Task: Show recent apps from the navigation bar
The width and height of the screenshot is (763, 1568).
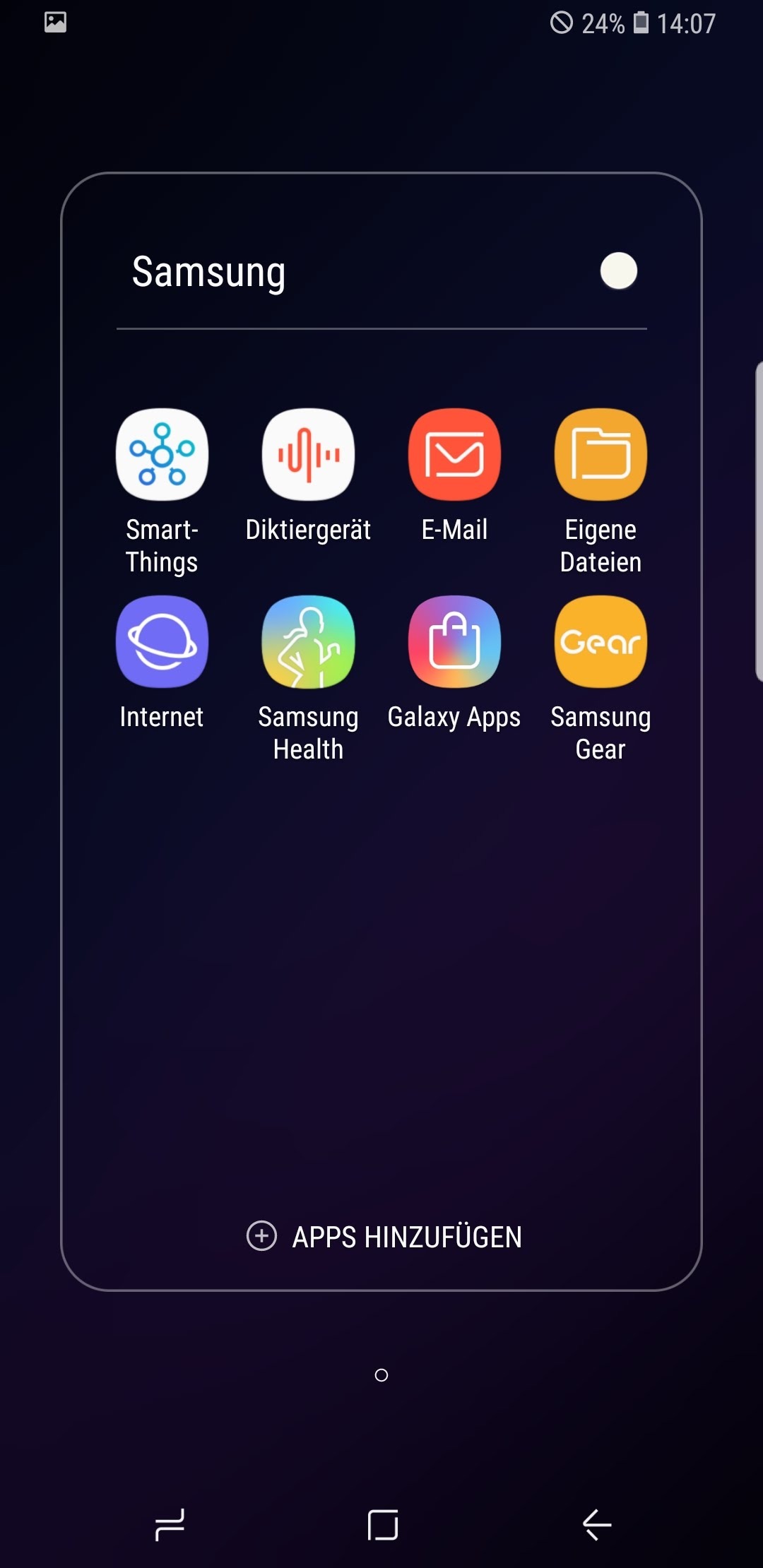Action: pos(170,1524)
